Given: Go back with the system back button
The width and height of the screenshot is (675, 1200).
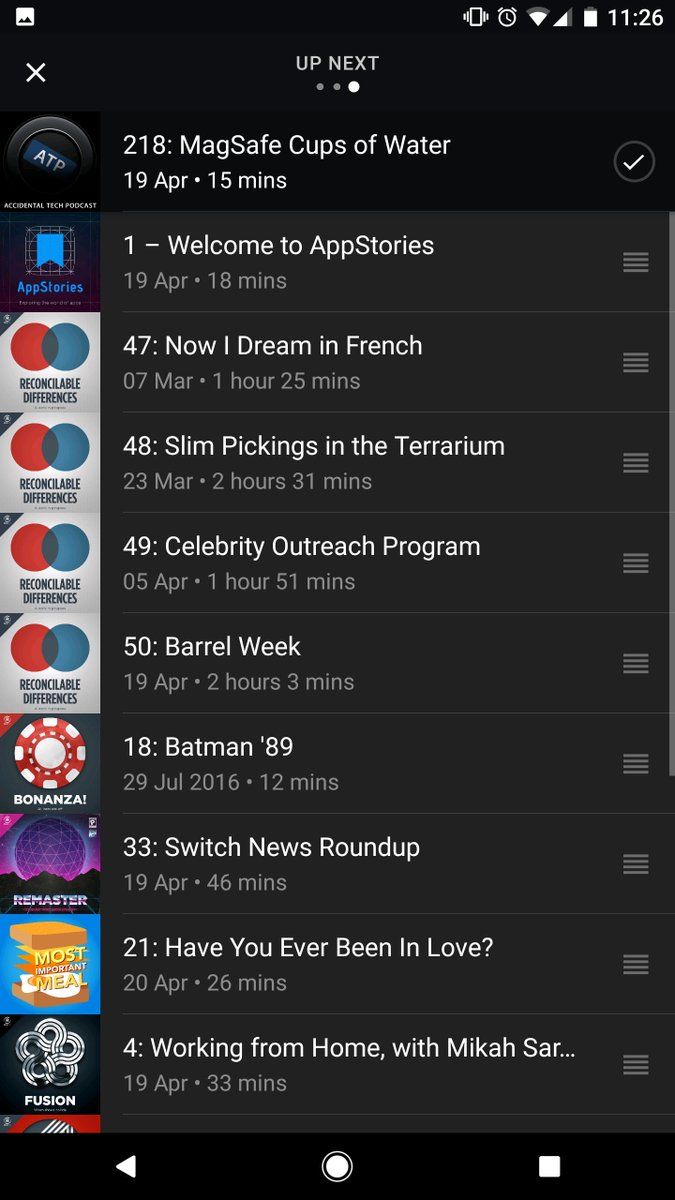Looking at the screenshot, I should [126, 1165].
